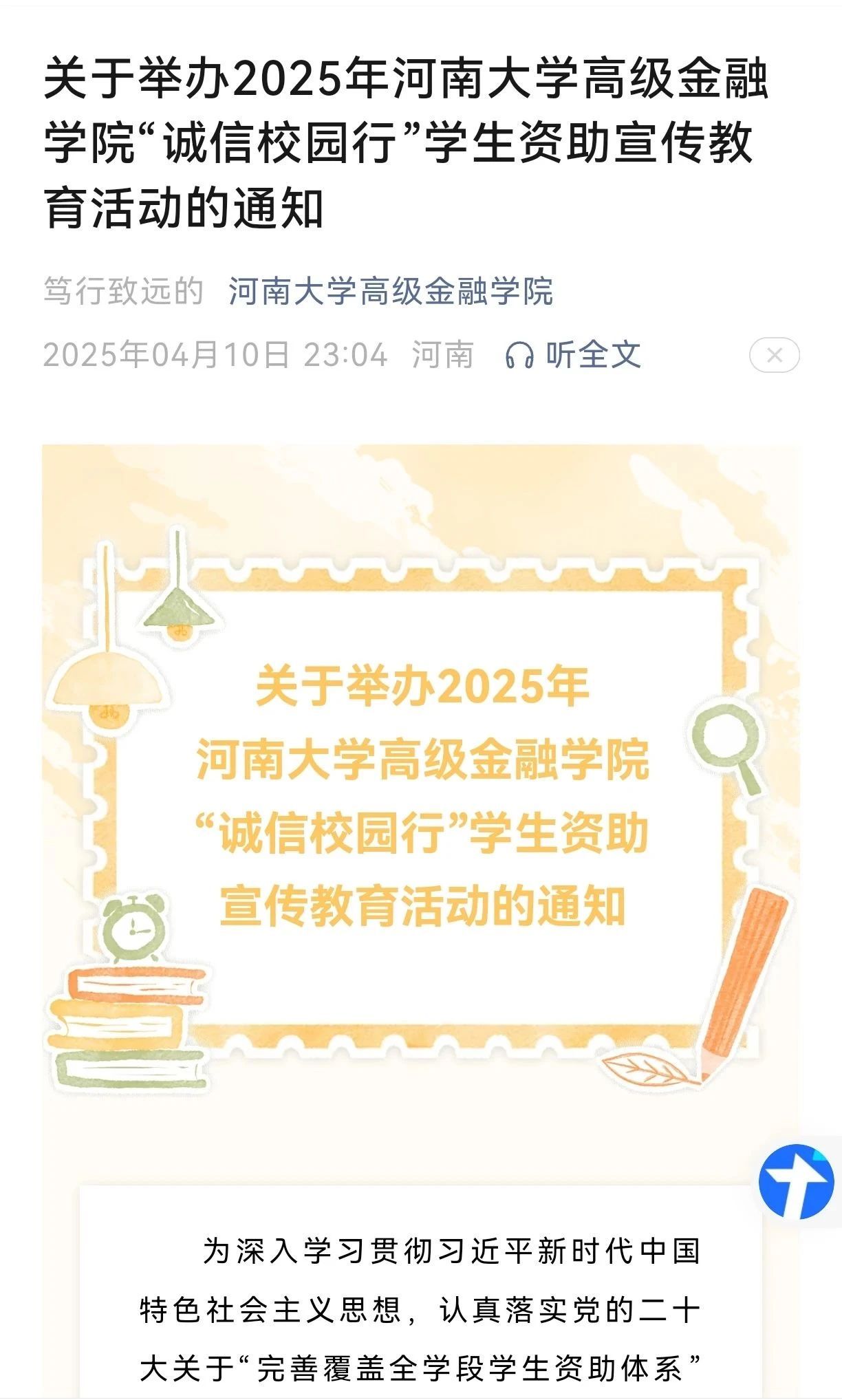Dismiss the listen bar with the X
The height and width of the screenshot is (1400, 842).
[774, 355]
